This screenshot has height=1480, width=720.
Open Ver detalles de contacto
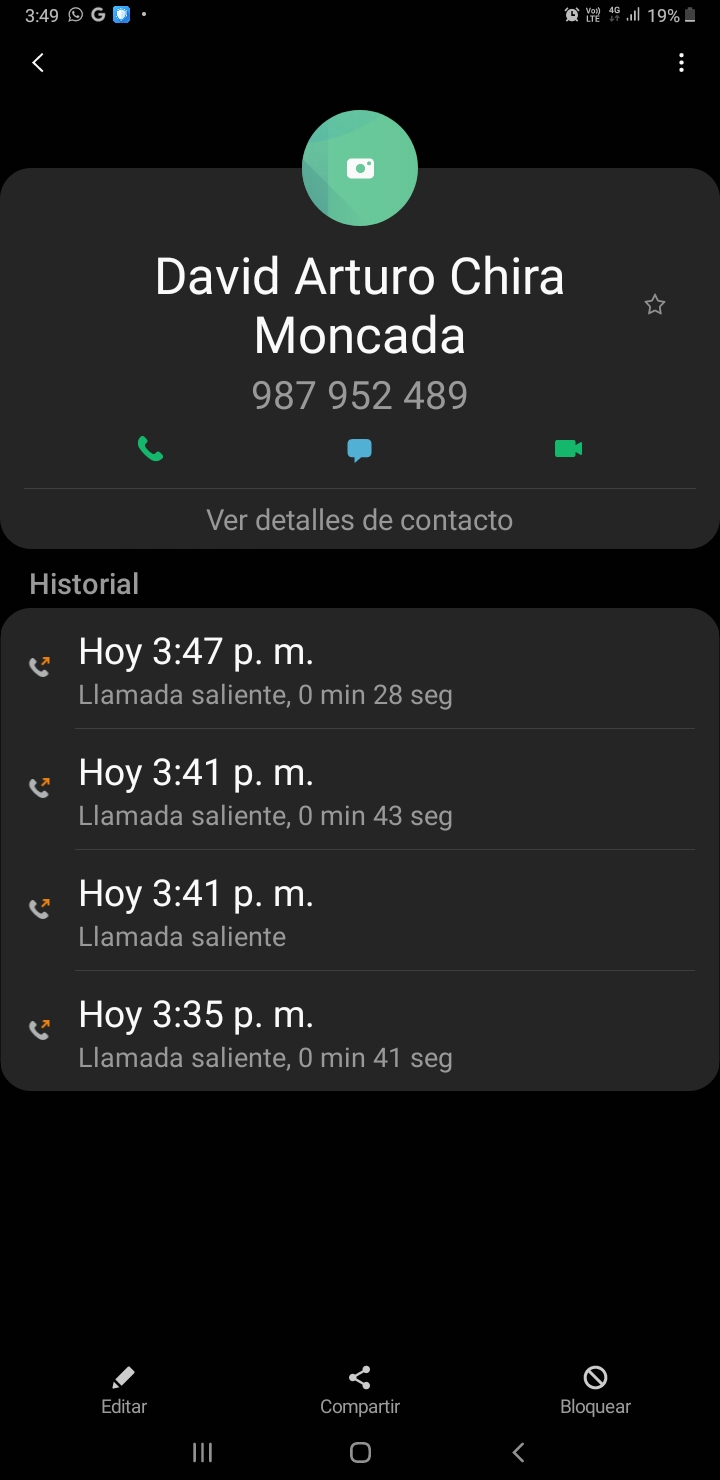click(360, 520)
